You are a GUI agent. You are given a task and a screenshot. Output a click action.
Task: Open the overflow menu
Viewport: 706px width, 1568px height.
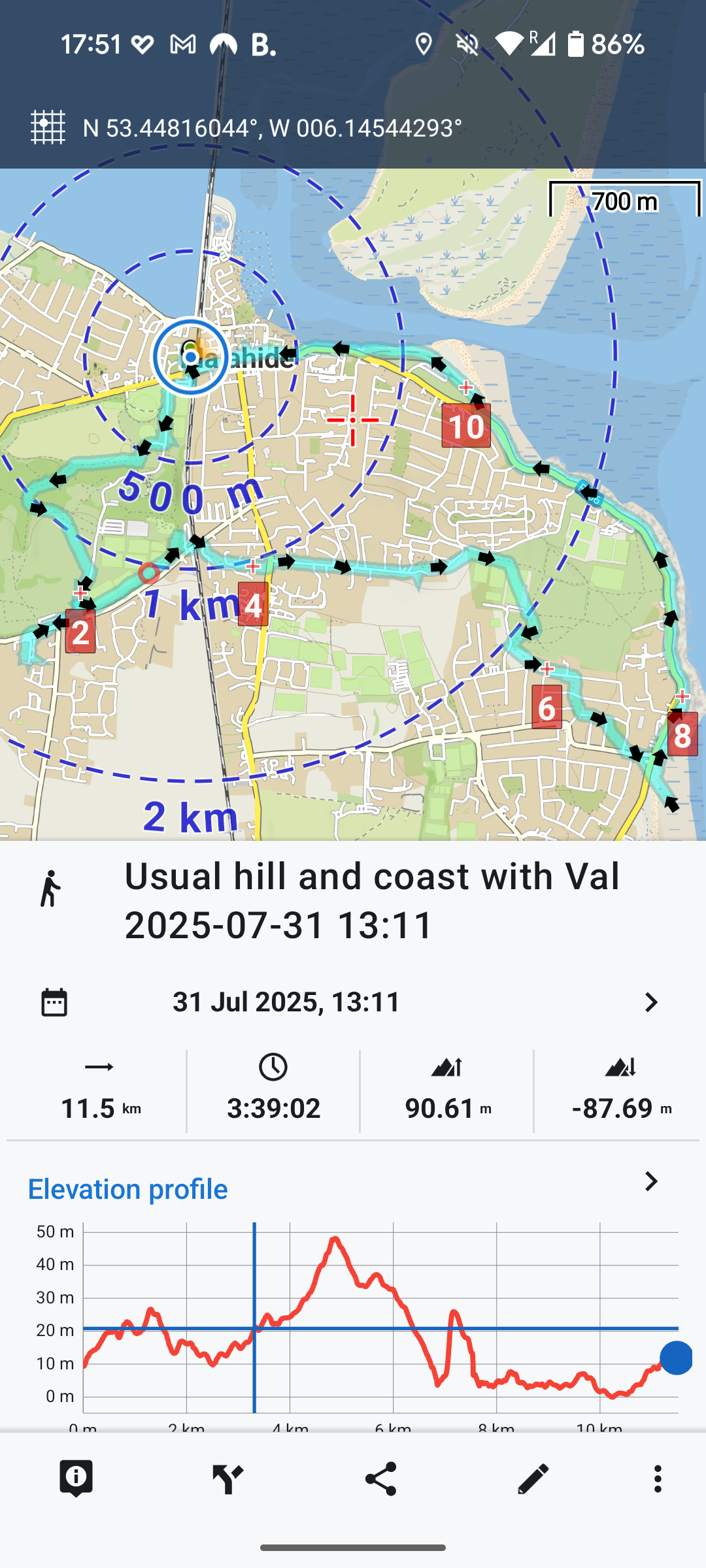658,1478
